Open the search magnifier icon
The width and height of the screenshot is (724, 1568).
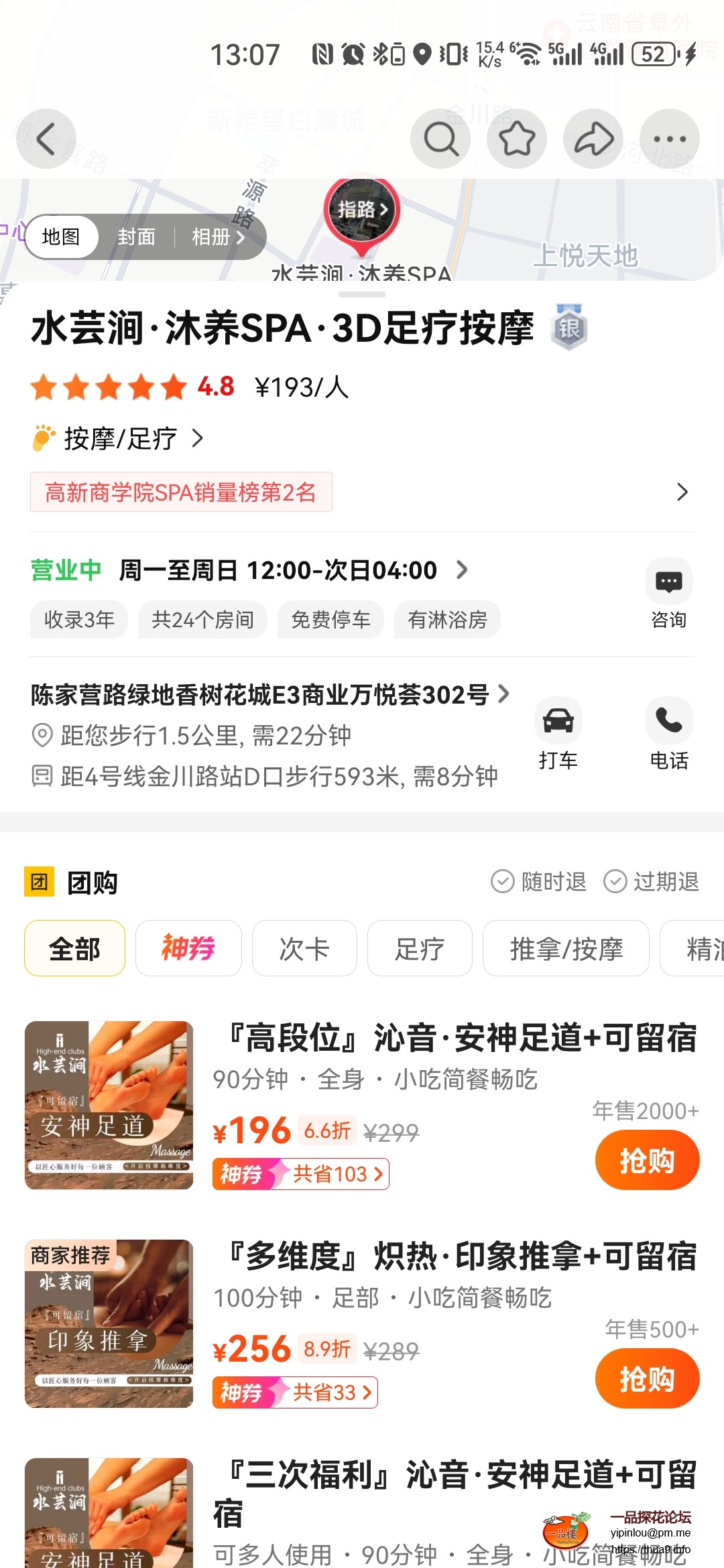click(440, 139)
